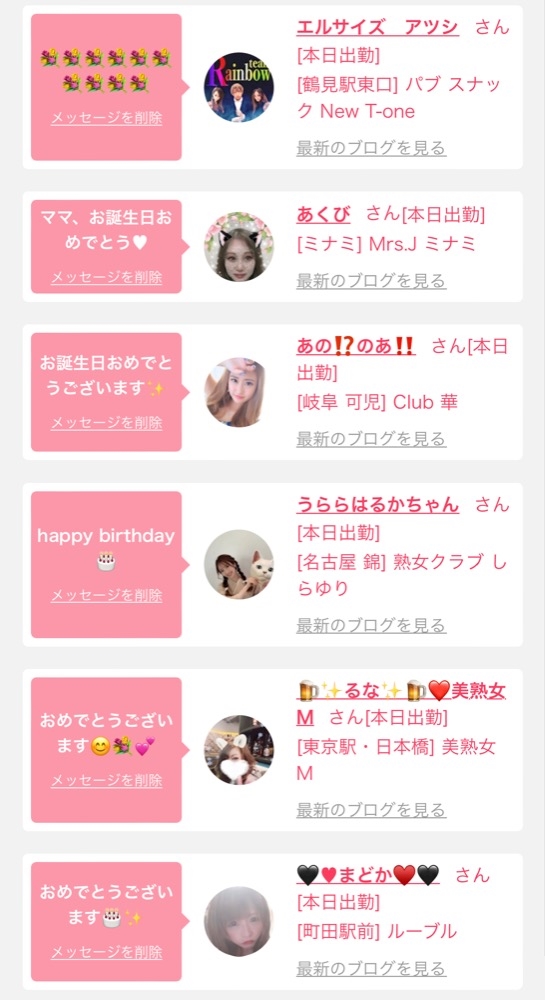View latest blog of Club 華 member
Viewport: 545px width, 1000px height.
tap(371, 439)
